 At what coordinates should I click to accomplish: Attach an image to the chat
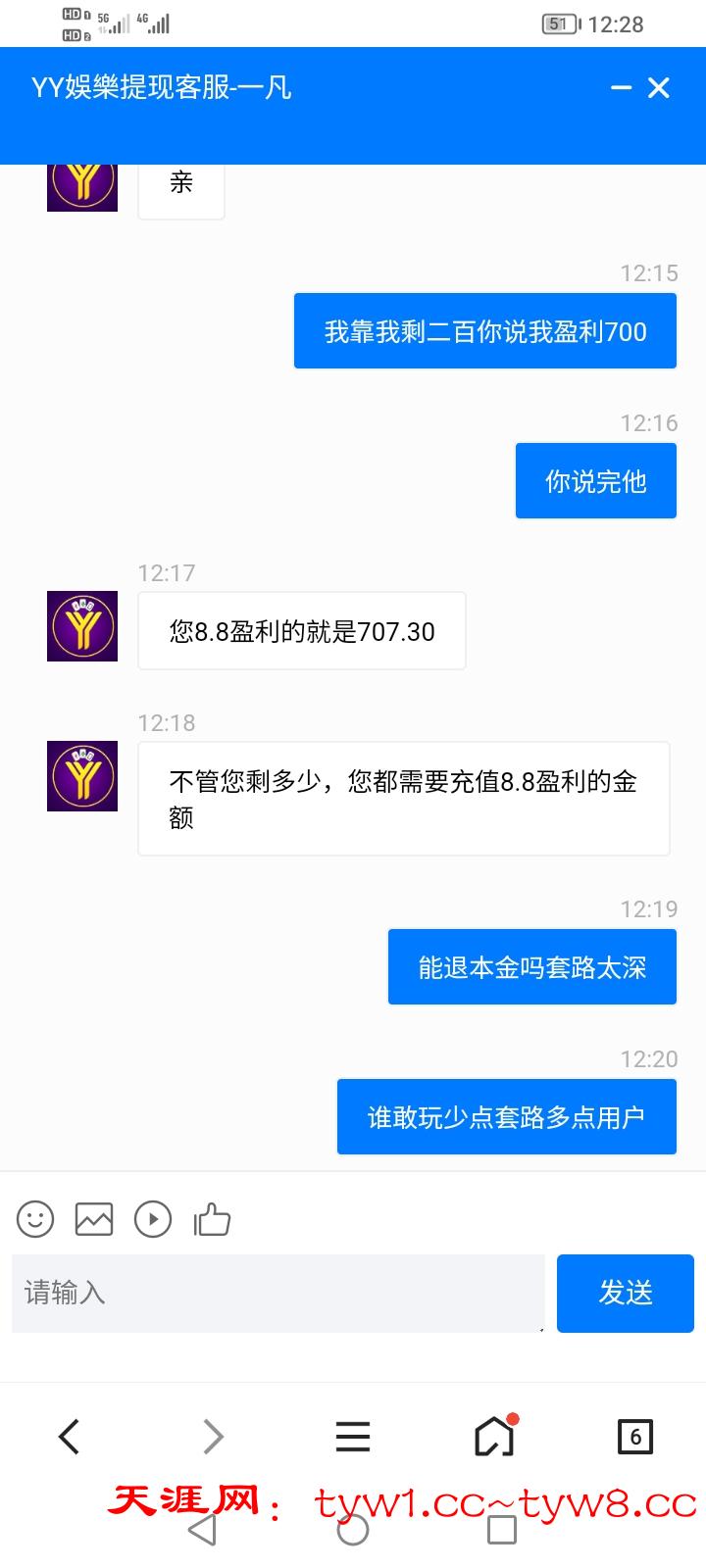pos(94,1219)
